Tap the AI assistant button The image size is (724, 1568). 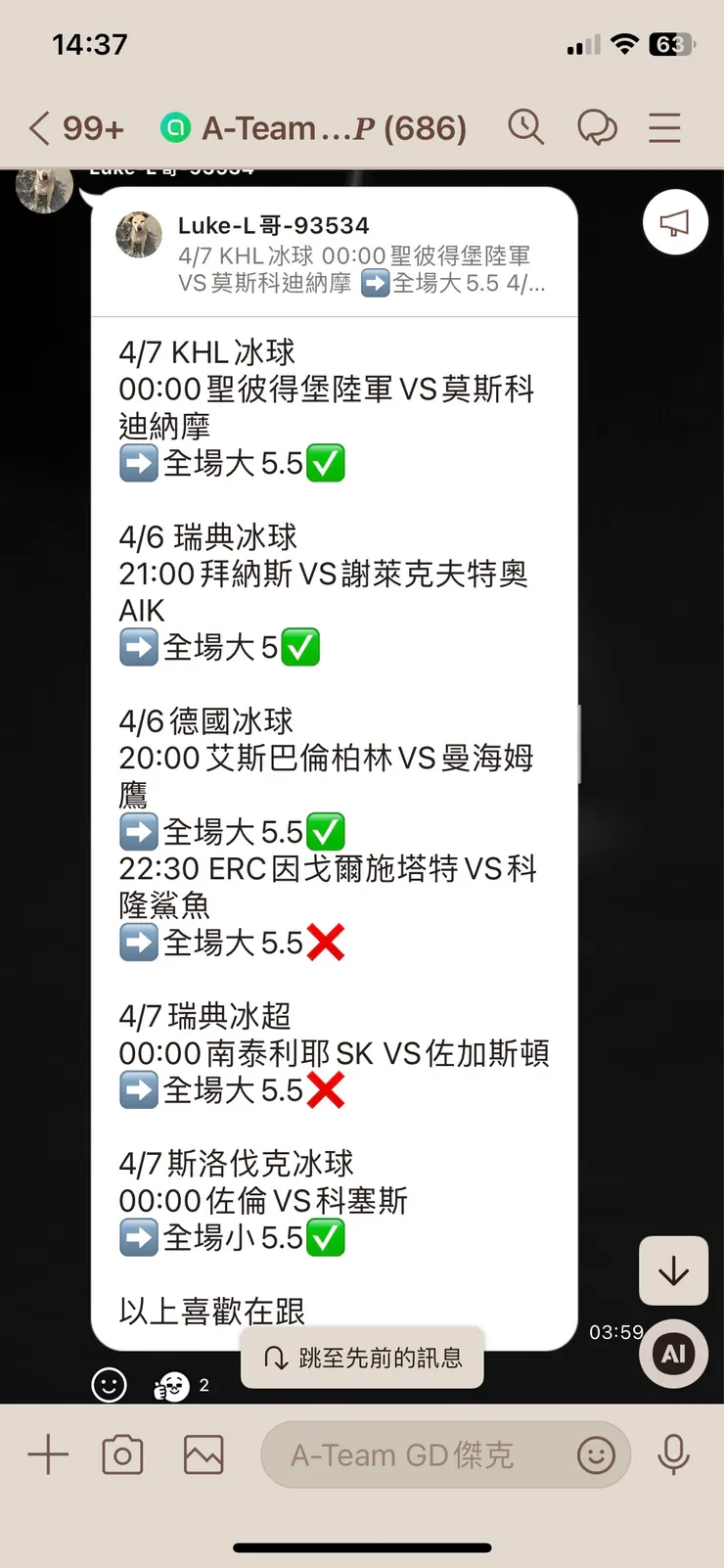coord(672,1353)
